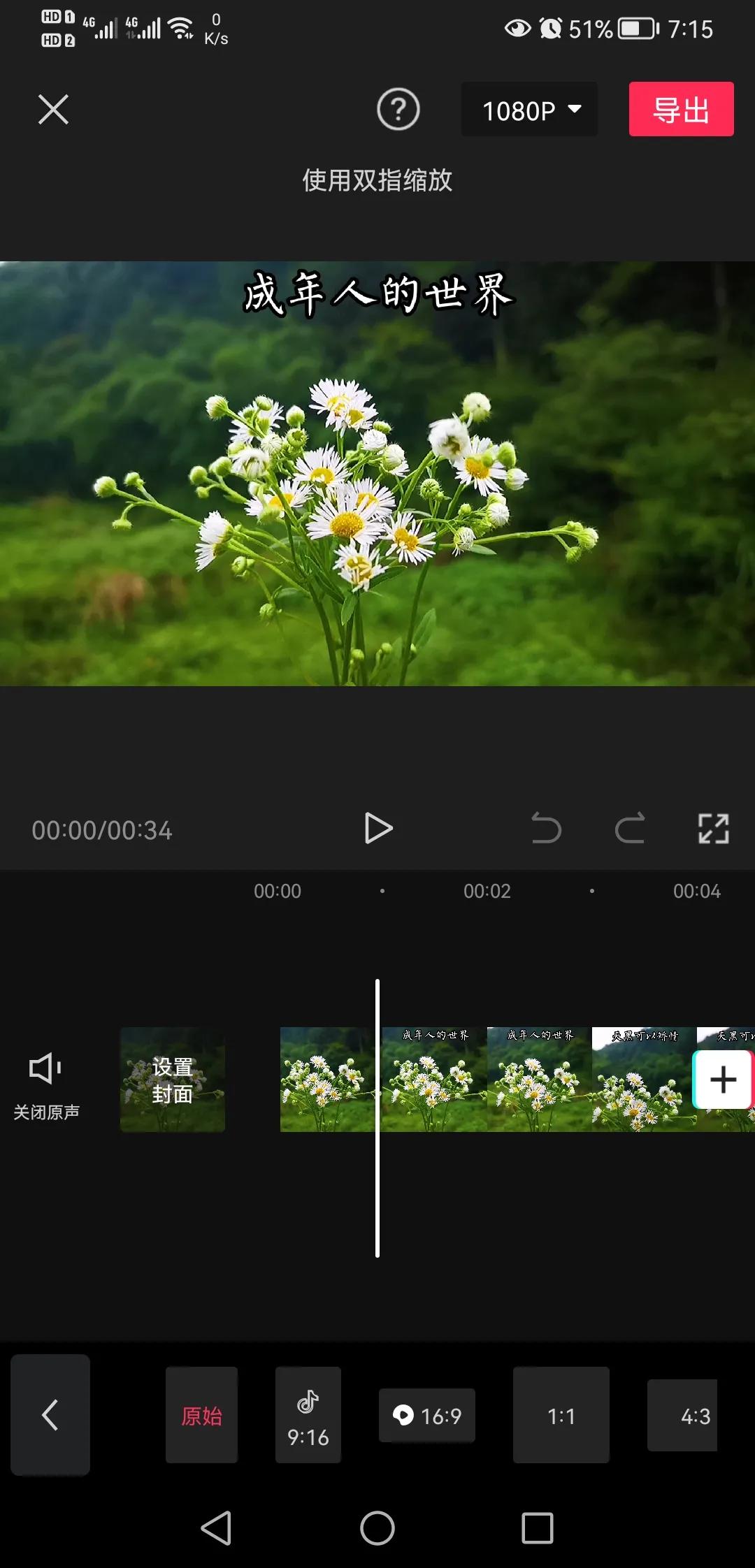
Task: Open 设置封面 cover settings
Action: pyautogui.click(x=173, y=1080)
